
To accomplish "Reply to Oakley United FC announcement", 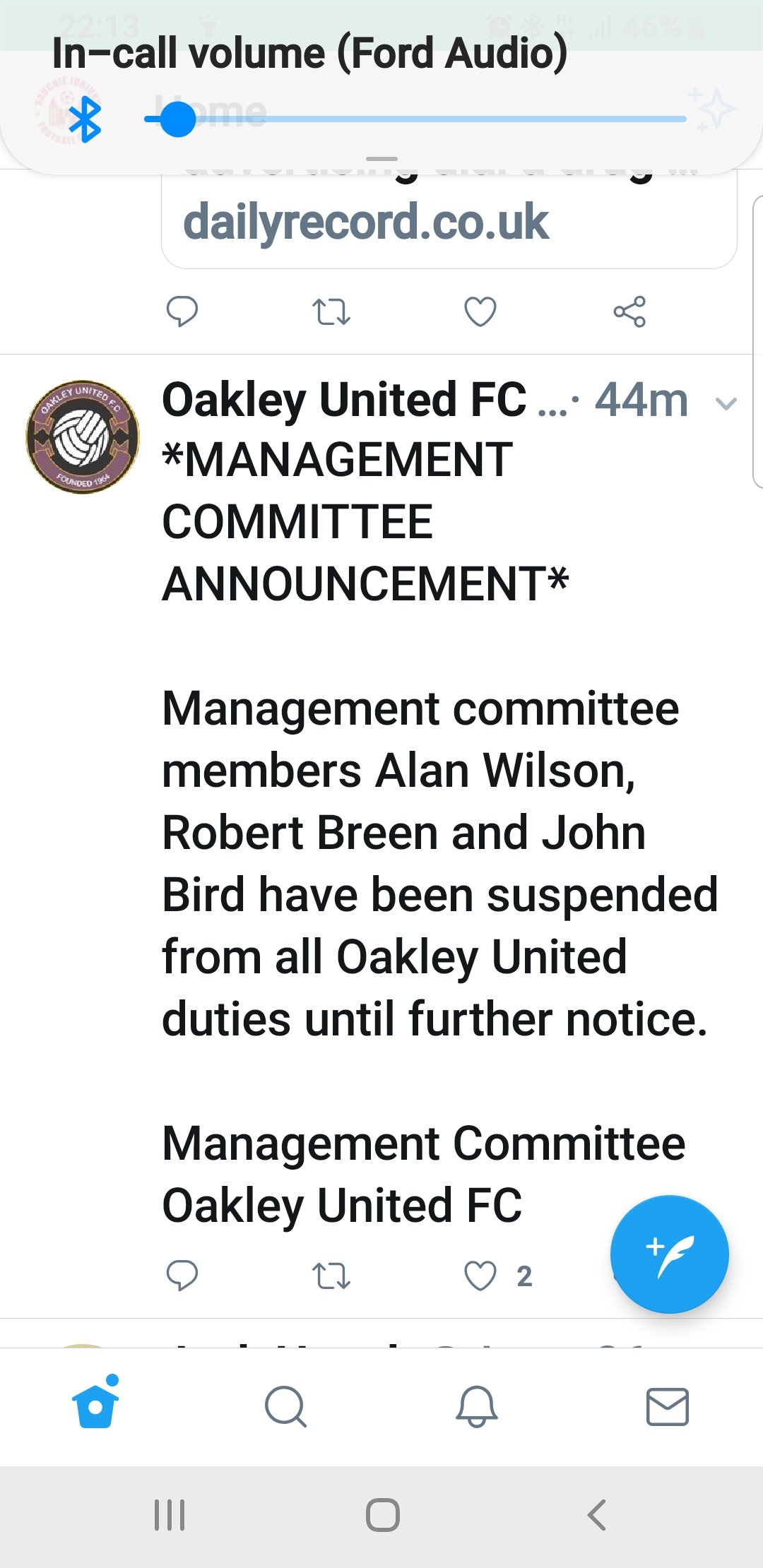I will tap(182, 1276).
